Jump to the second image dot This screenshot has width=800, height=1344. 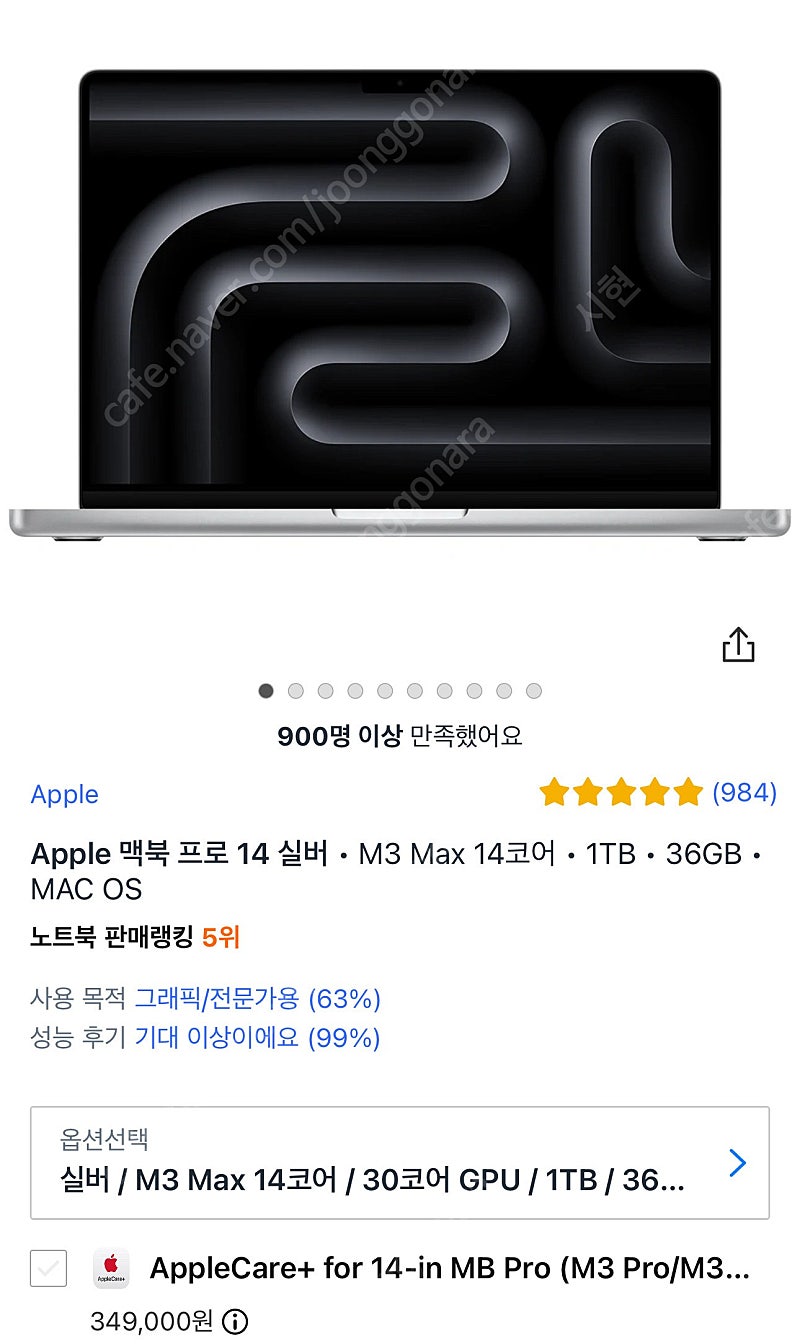point(296,691)
